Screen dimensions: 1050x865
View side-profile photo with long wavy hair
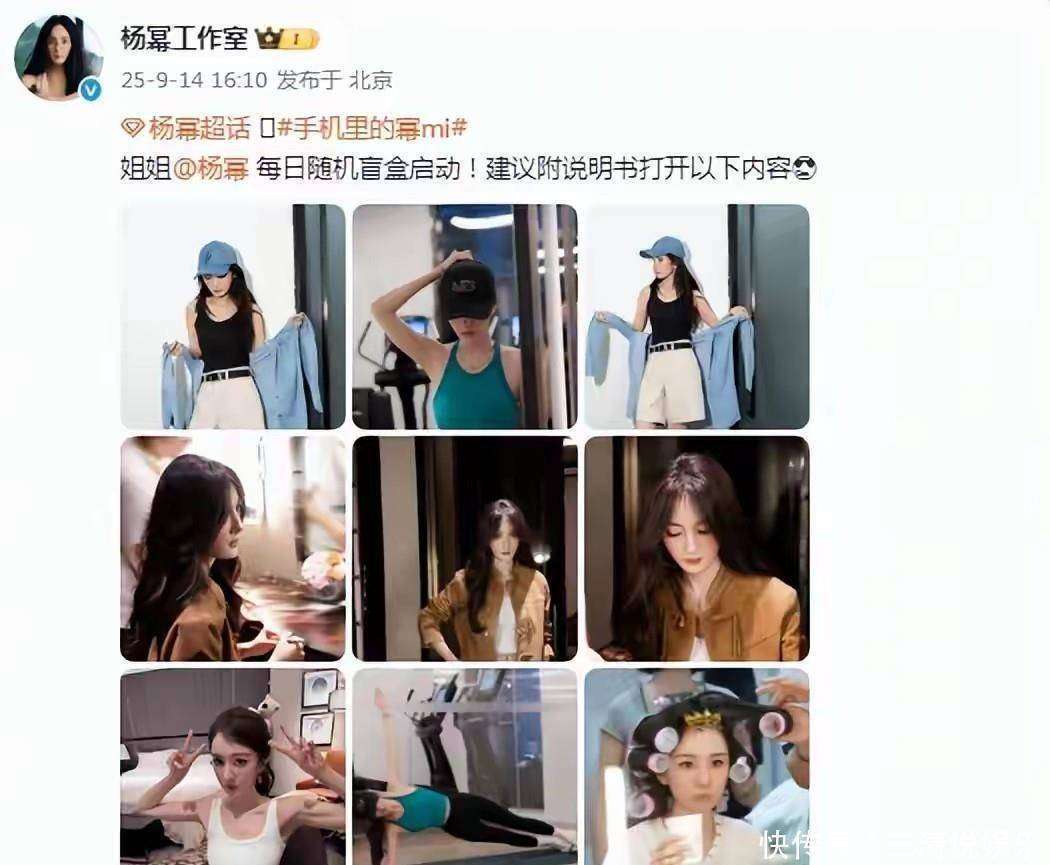click(233, 548)
